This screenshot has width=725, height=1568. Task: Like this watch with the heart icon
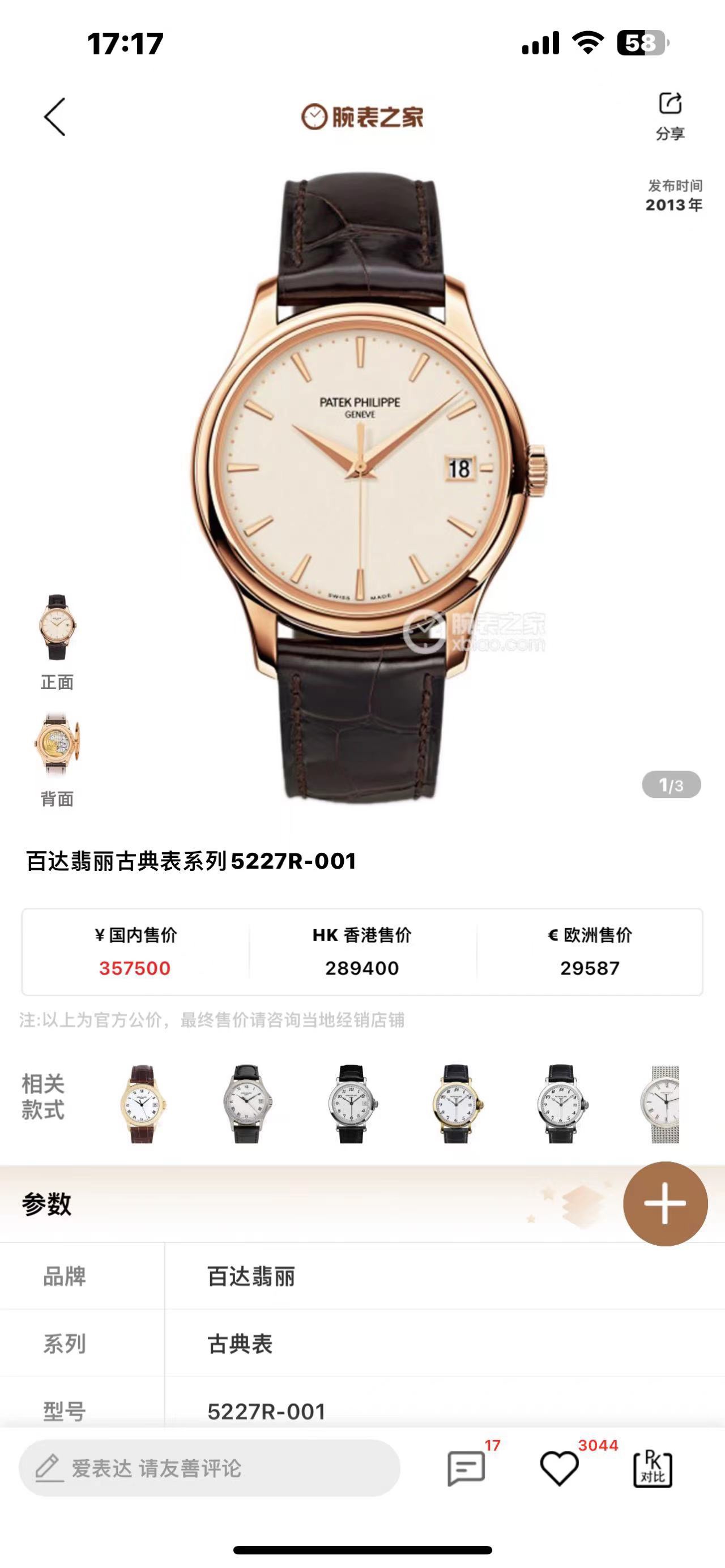pos(560,1468)
